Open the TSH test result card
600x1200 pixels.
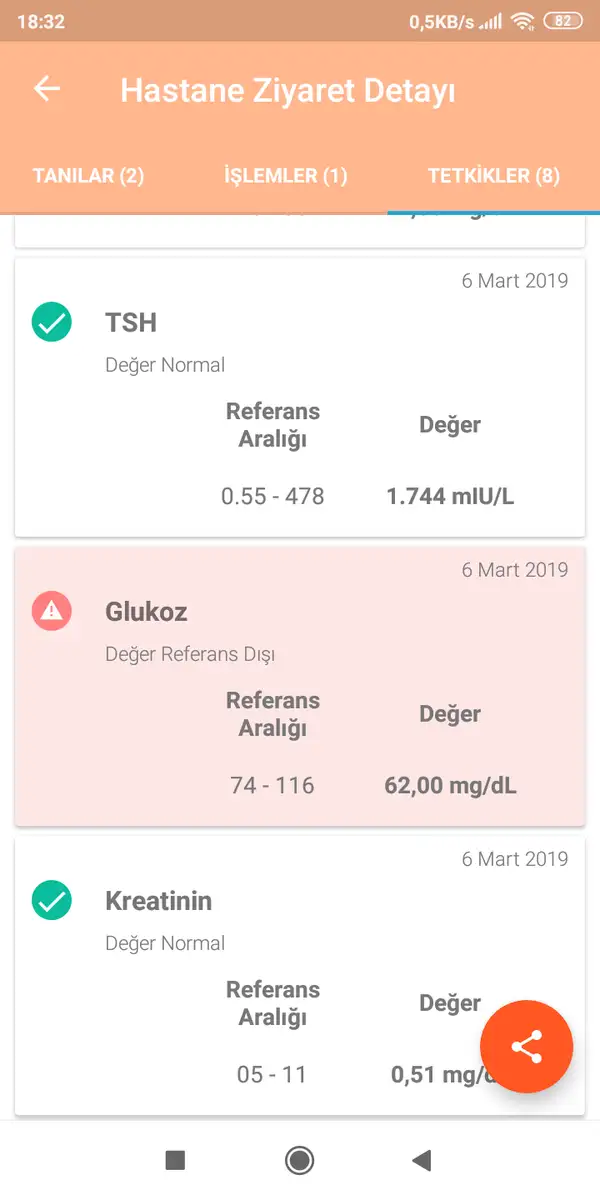300,397
